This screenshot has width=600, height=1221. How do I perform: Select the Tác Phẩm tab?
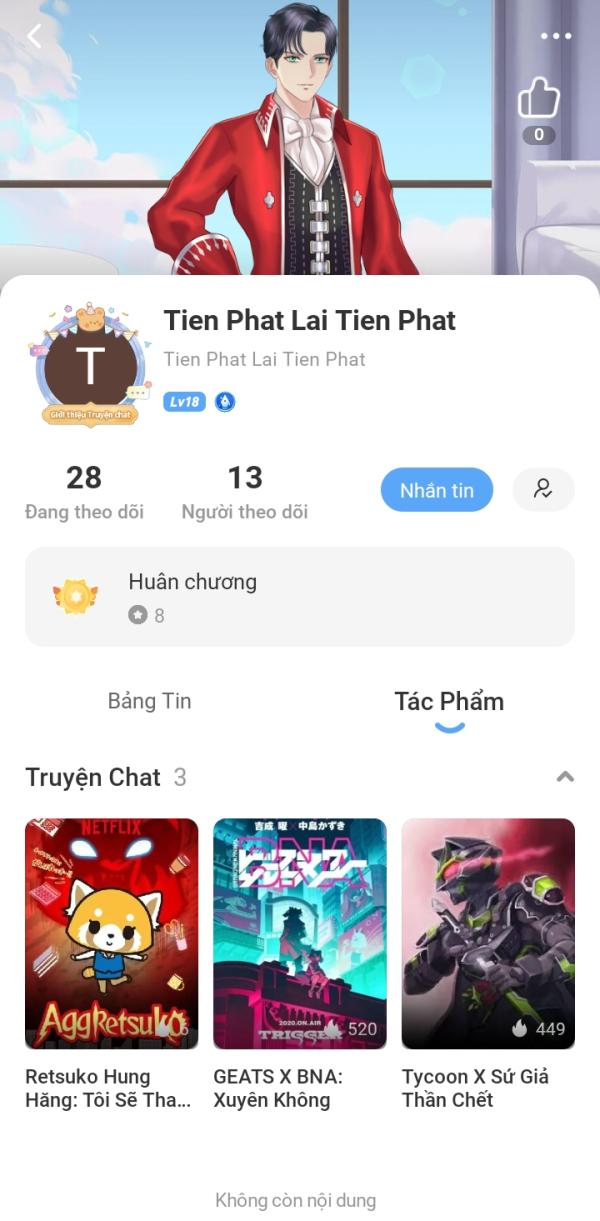[x=449, y=701]
